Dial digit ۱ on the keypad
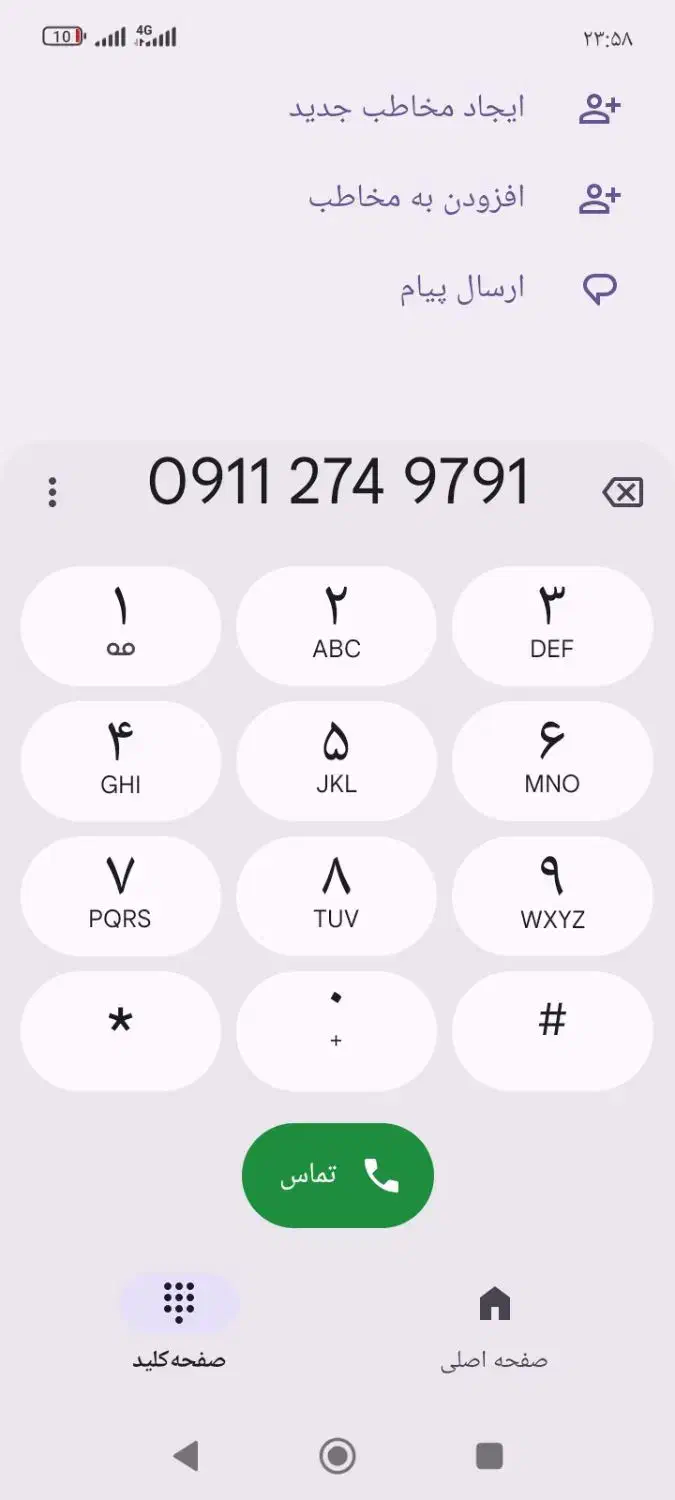This screenshot has height=1500, width=675. [x=121, y=626]
